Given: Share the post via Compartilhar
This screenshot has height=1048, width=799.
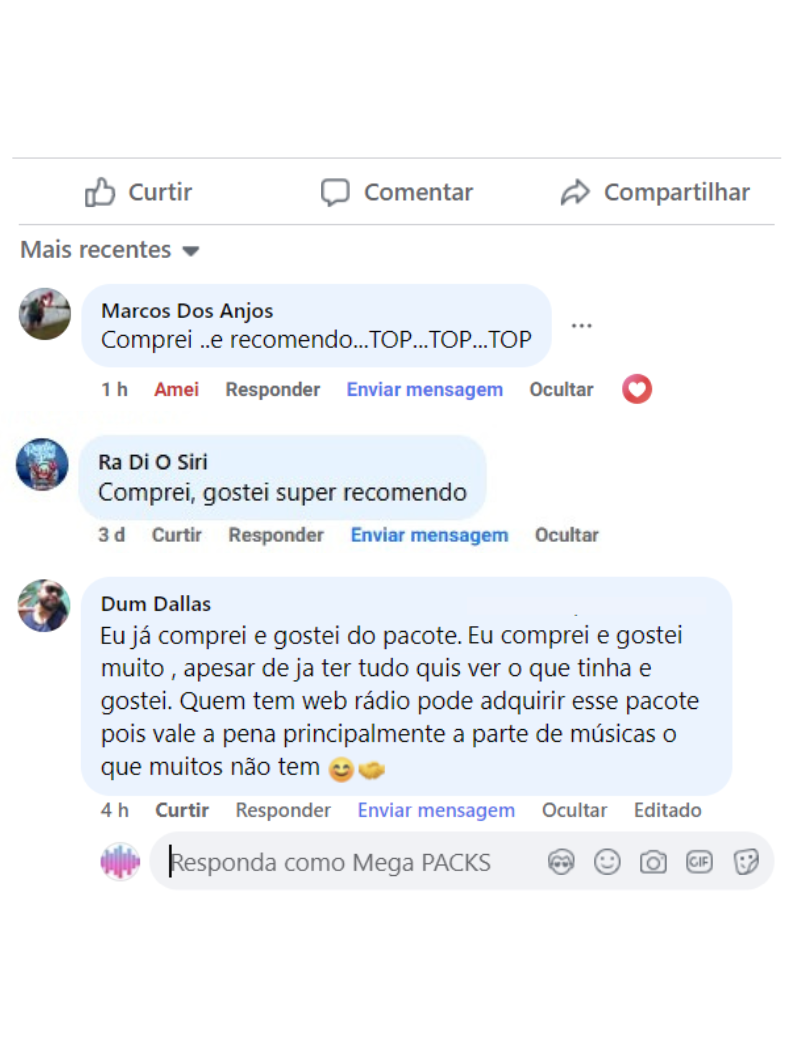Looking at the screenshot, I should 655,192.
